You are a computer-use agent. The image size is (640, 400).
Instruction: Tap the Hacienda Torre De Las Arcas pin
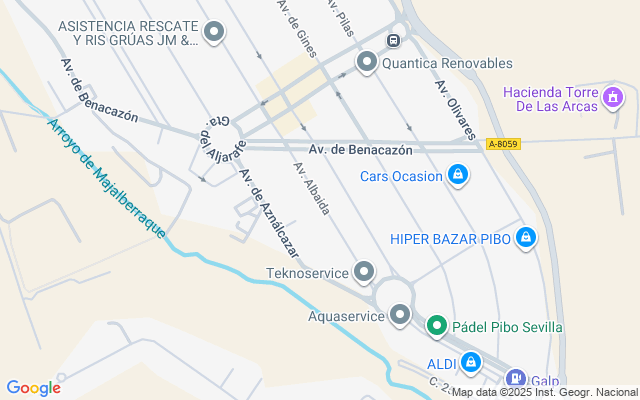(614, 98)
